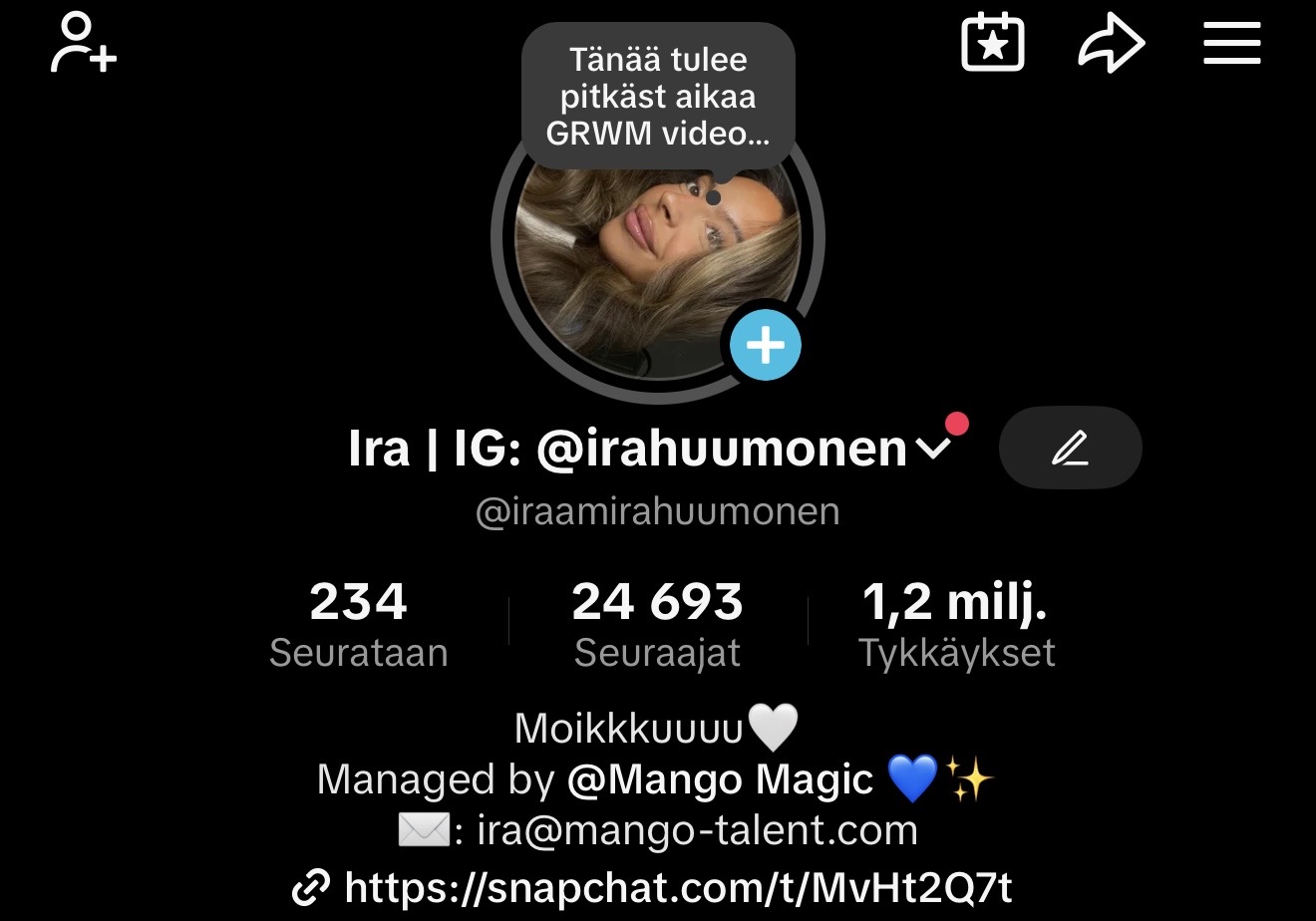The width and height of the screenshot is (1316, 921).
Task: View the 24 693 Seuraajat list
Action: click(x=657, y=624)
